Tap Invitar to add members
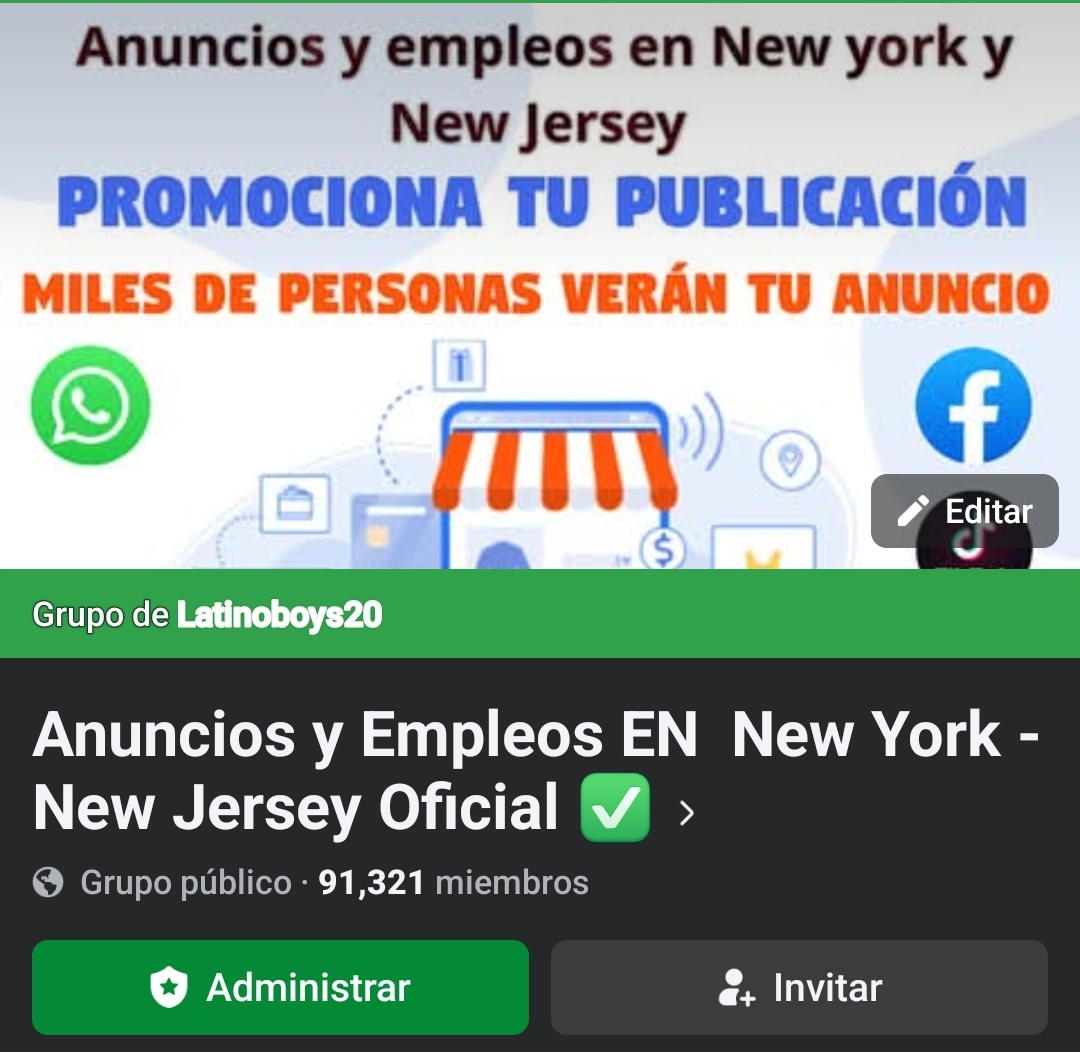Image resolution: width=1080 pixels, height=1052 pixels. pos(799,987)
